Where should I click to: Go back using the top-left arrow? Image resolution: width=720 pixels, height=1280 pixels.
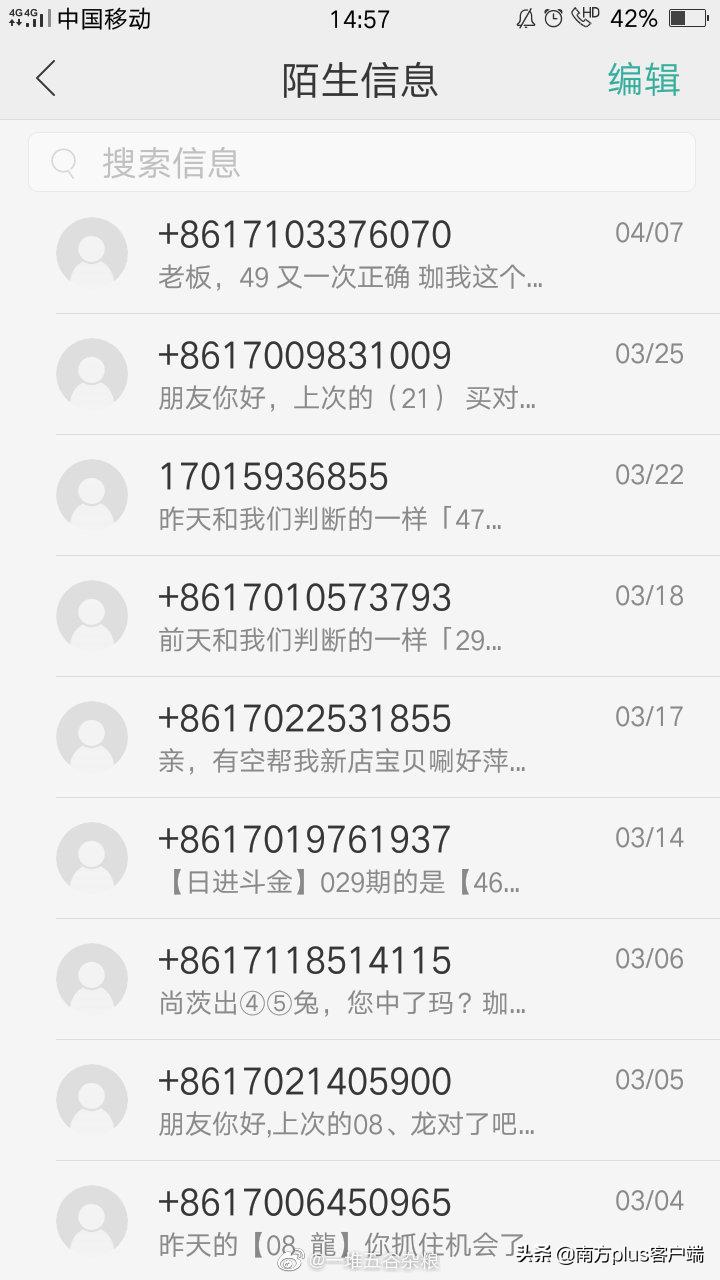[x=46, y=79]
